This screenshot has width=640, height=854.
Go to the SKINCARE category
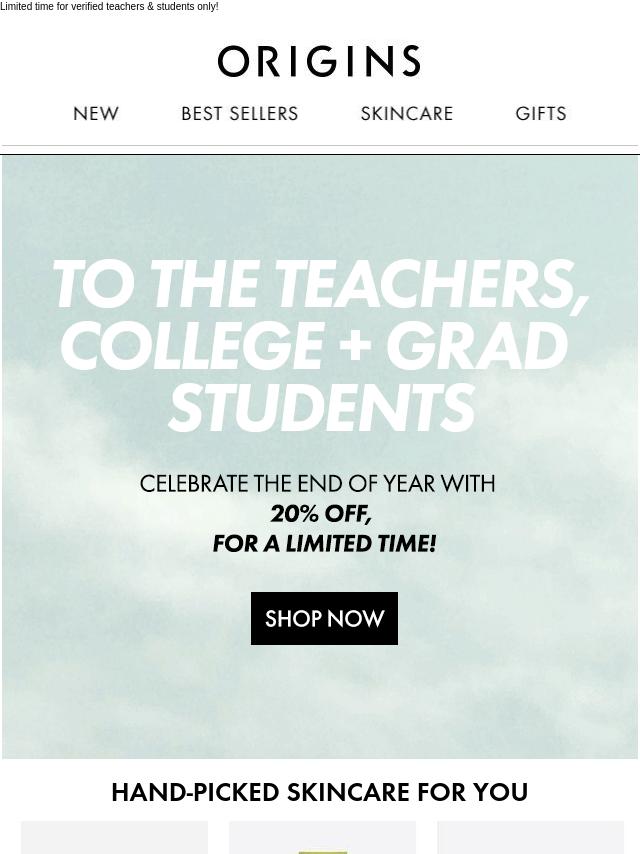407,114
